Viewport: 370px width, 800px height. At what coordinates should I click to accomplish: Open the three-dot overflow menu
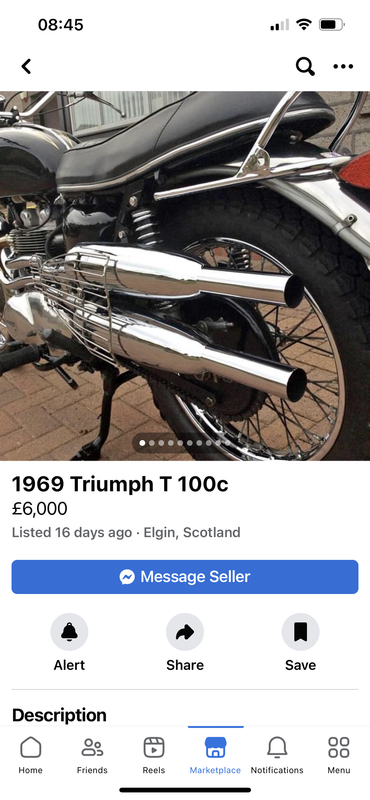pyautogui.click(x=343, y=66)
